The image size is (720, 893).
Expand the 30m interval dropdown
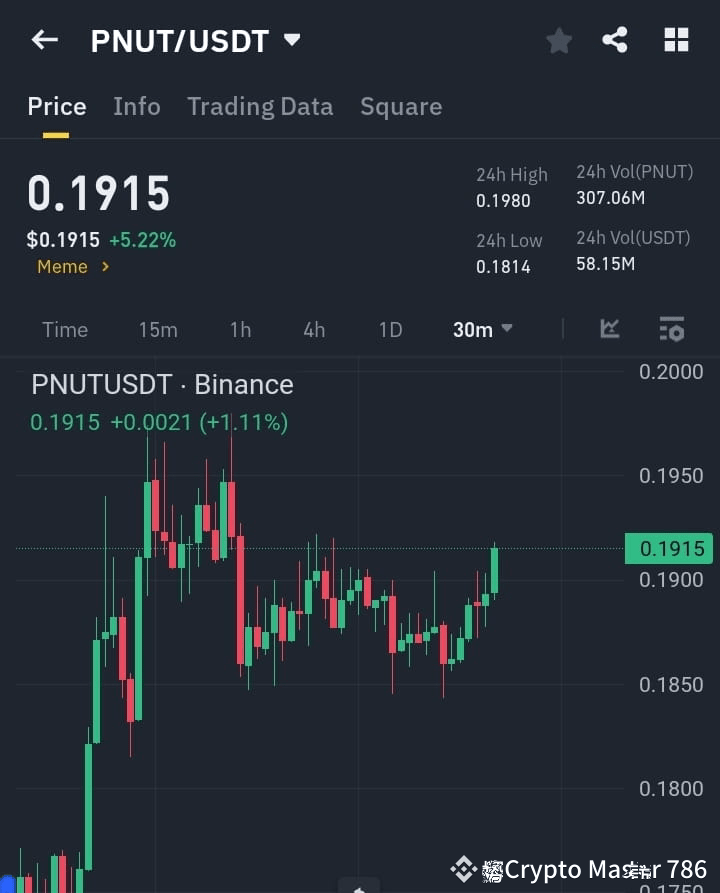pyautogui.click(x=483, y=329)
